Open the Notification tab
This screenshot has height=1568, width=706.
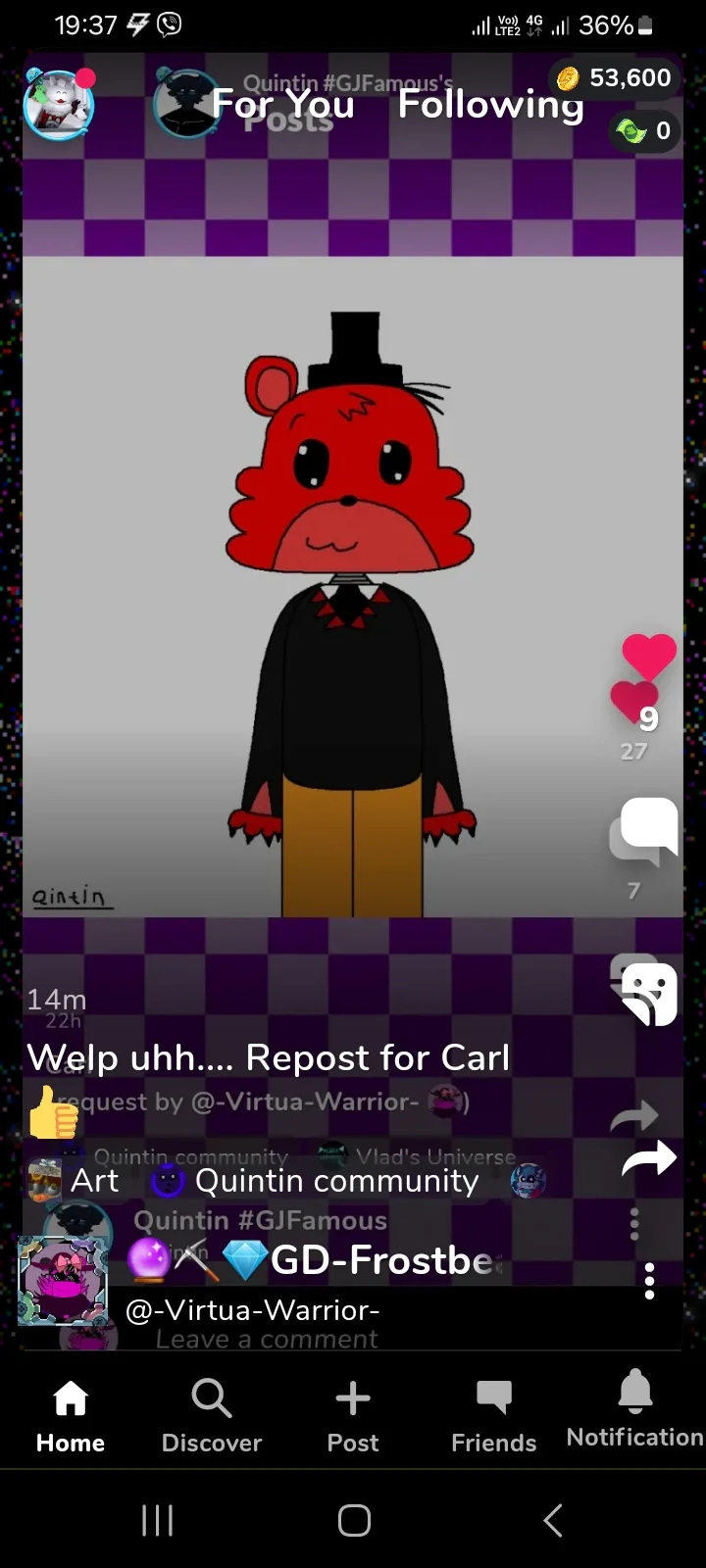(x=635, y=1411)
